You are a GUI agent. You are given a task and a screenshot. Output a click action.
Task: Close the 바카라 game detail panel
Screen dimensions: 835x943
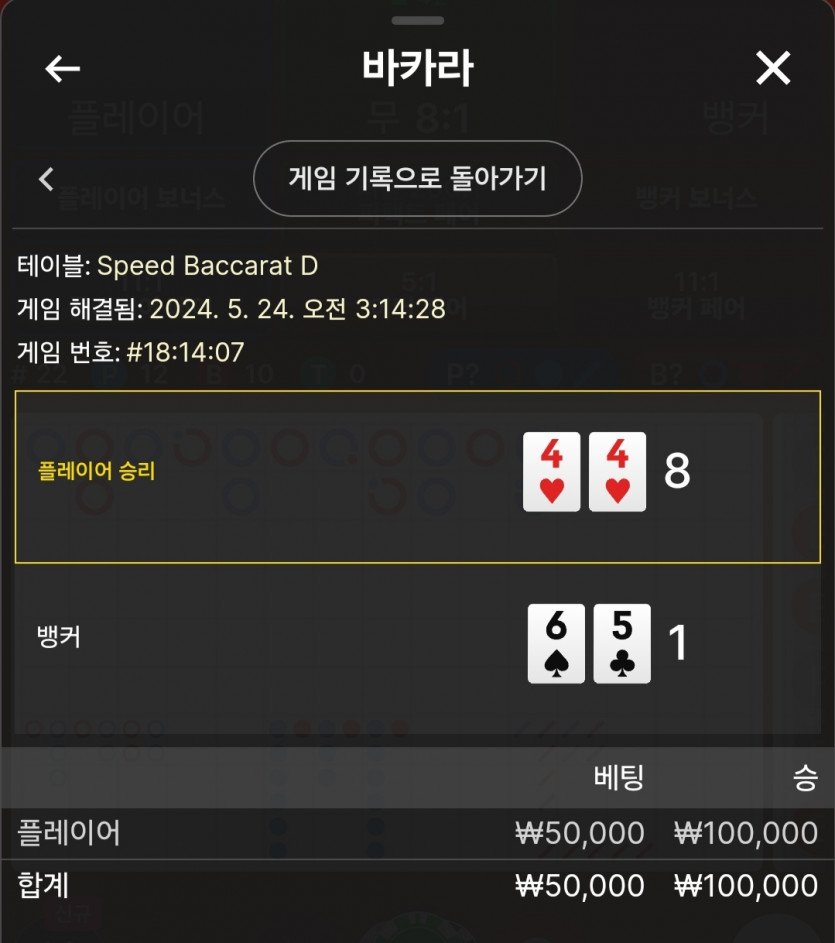(x=773, y=68)
